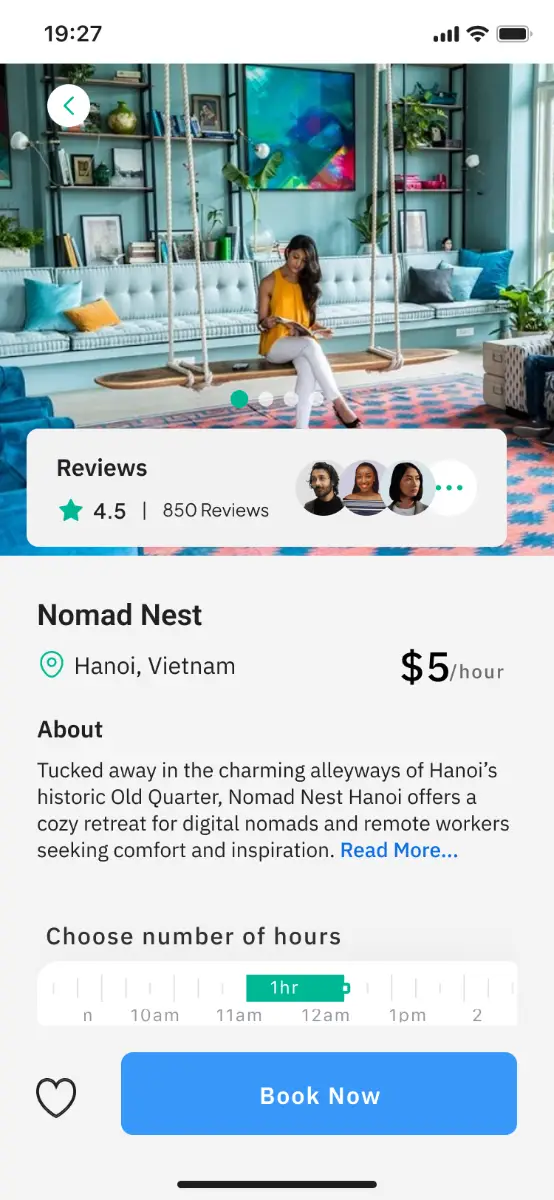
Task: Show more reviewers via three-dot bubble
Action: [x=450, y=488]
